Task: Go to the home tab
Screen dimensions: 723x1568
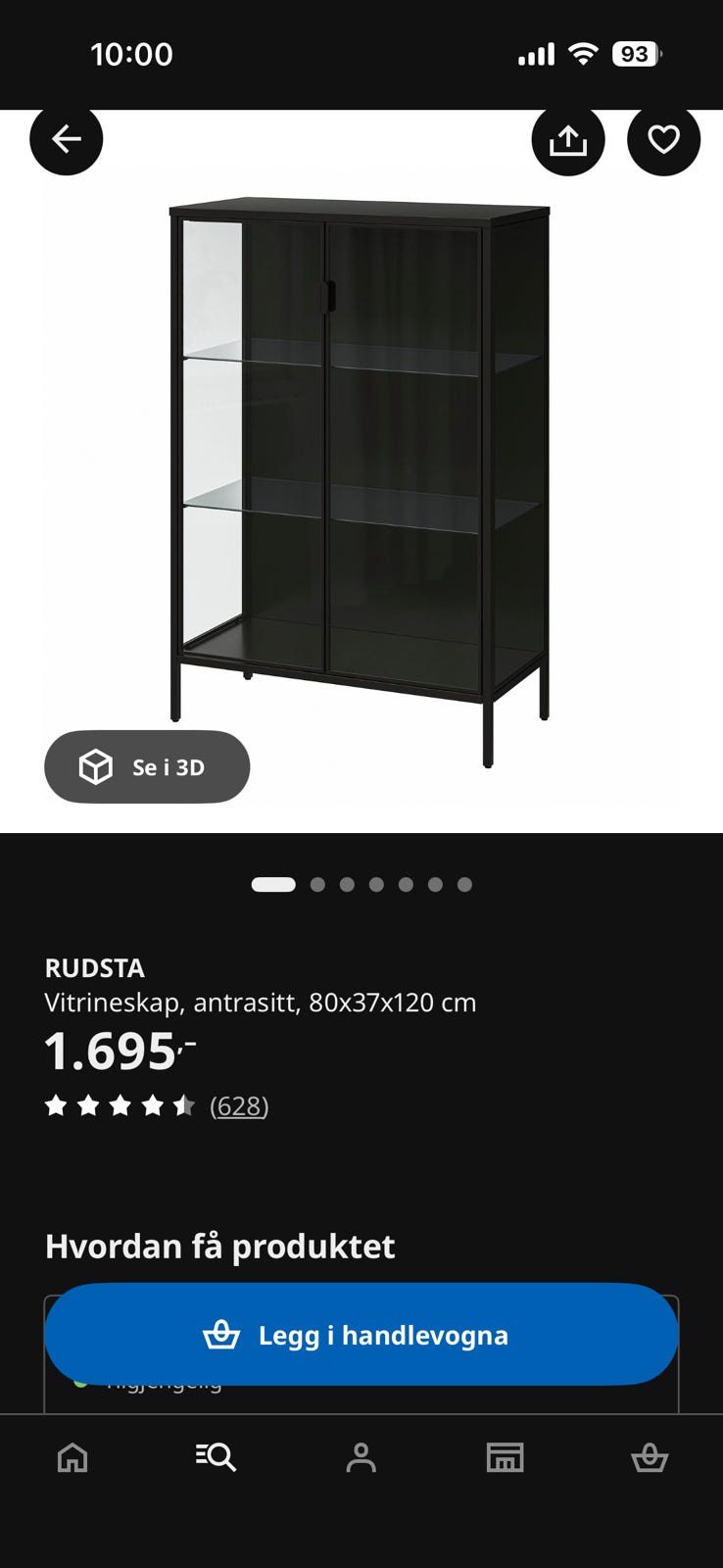Action: (72, 1458)
